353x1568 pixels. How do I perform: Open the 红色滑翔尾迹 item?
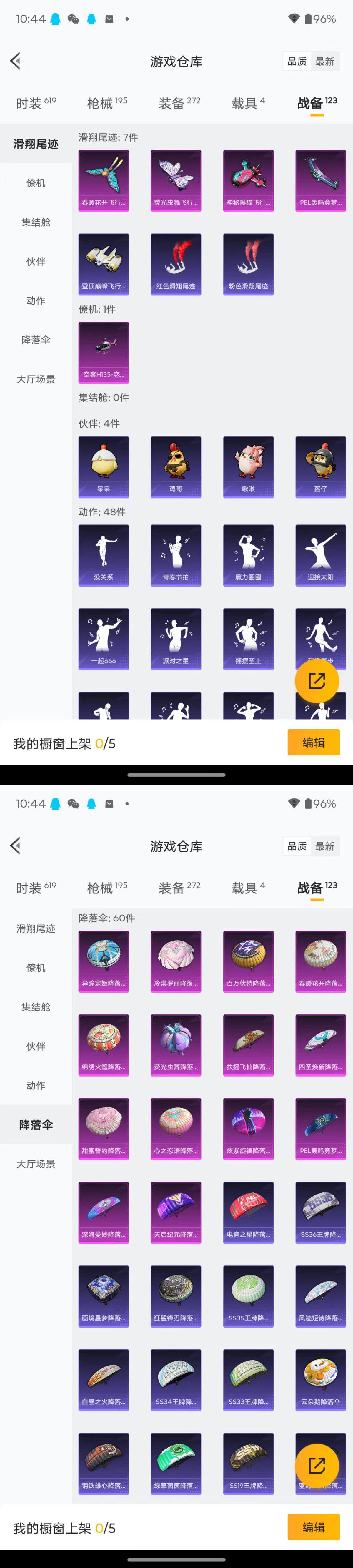click(176, 264)
